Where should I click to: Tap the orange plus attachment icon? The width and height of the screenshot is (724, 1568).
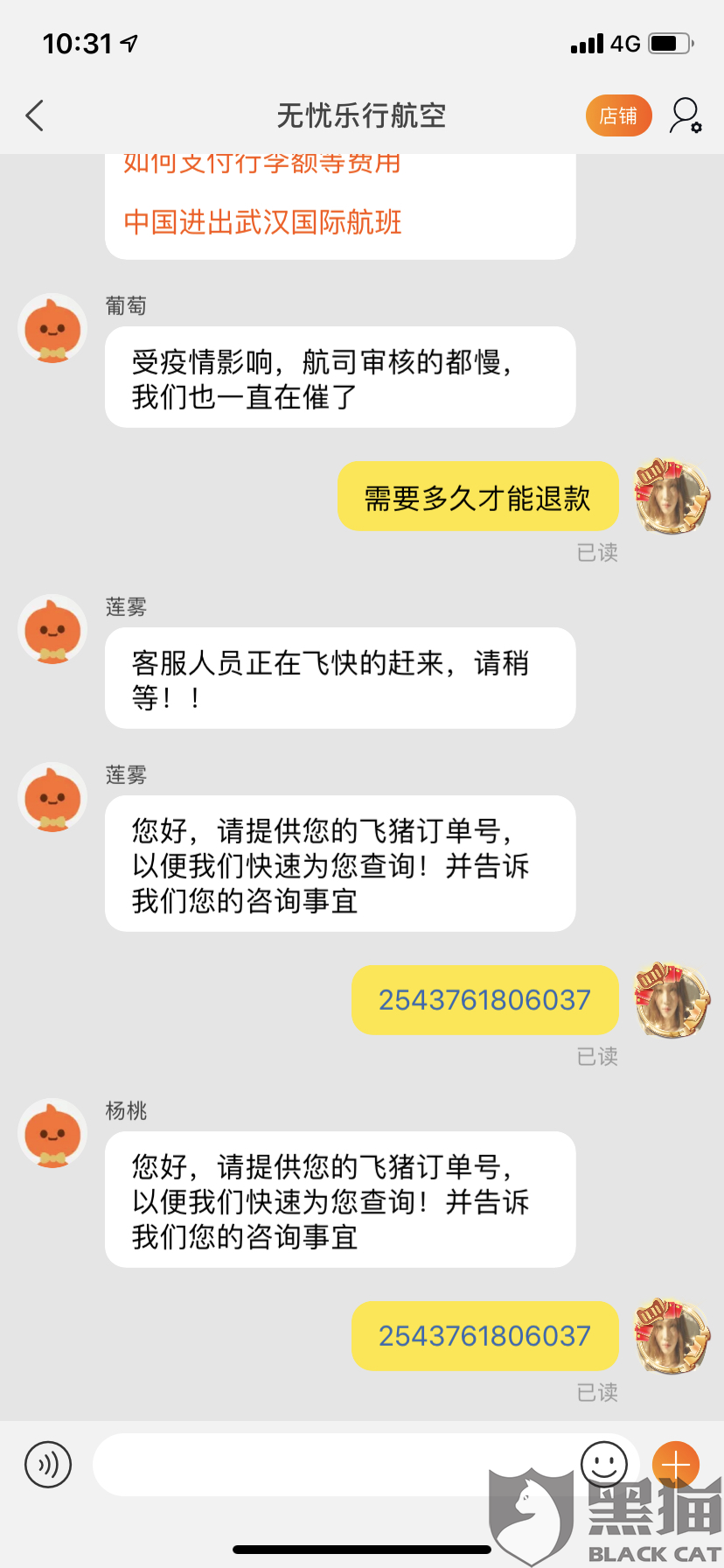coord(675,1464)
